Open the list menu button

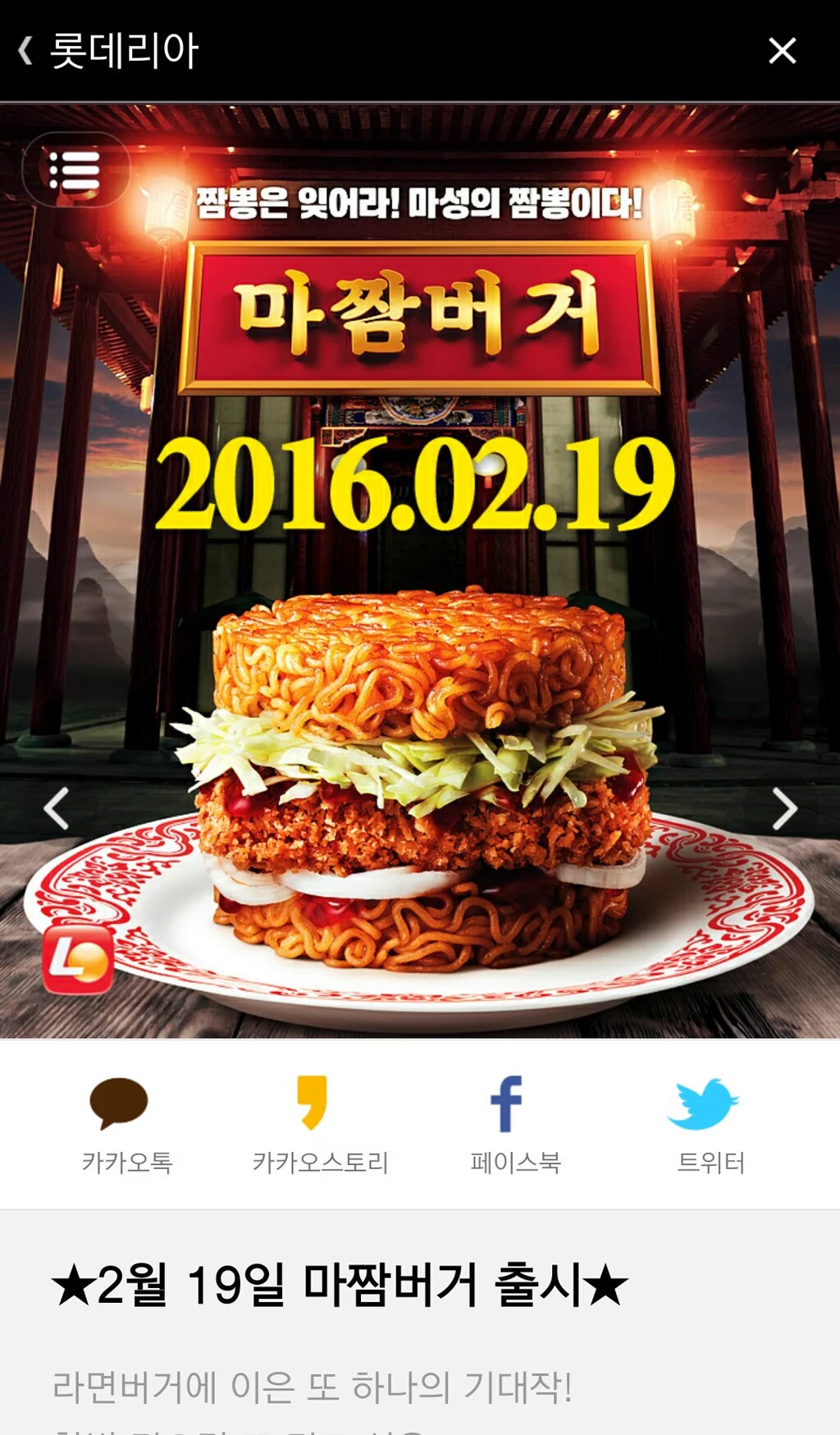75,170
